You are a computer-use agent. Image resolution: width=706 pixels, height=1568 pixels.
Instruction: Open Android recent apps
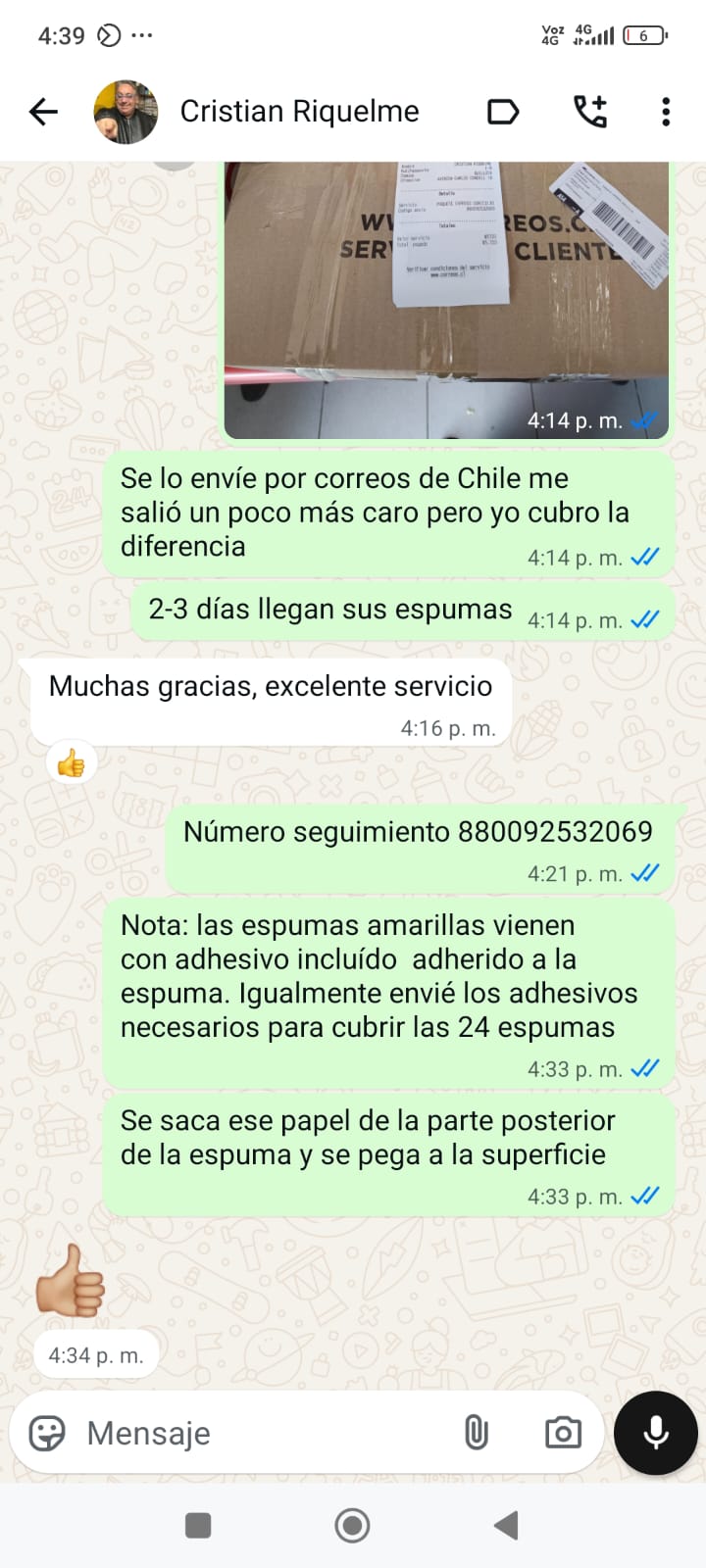tap(198, 1525)
